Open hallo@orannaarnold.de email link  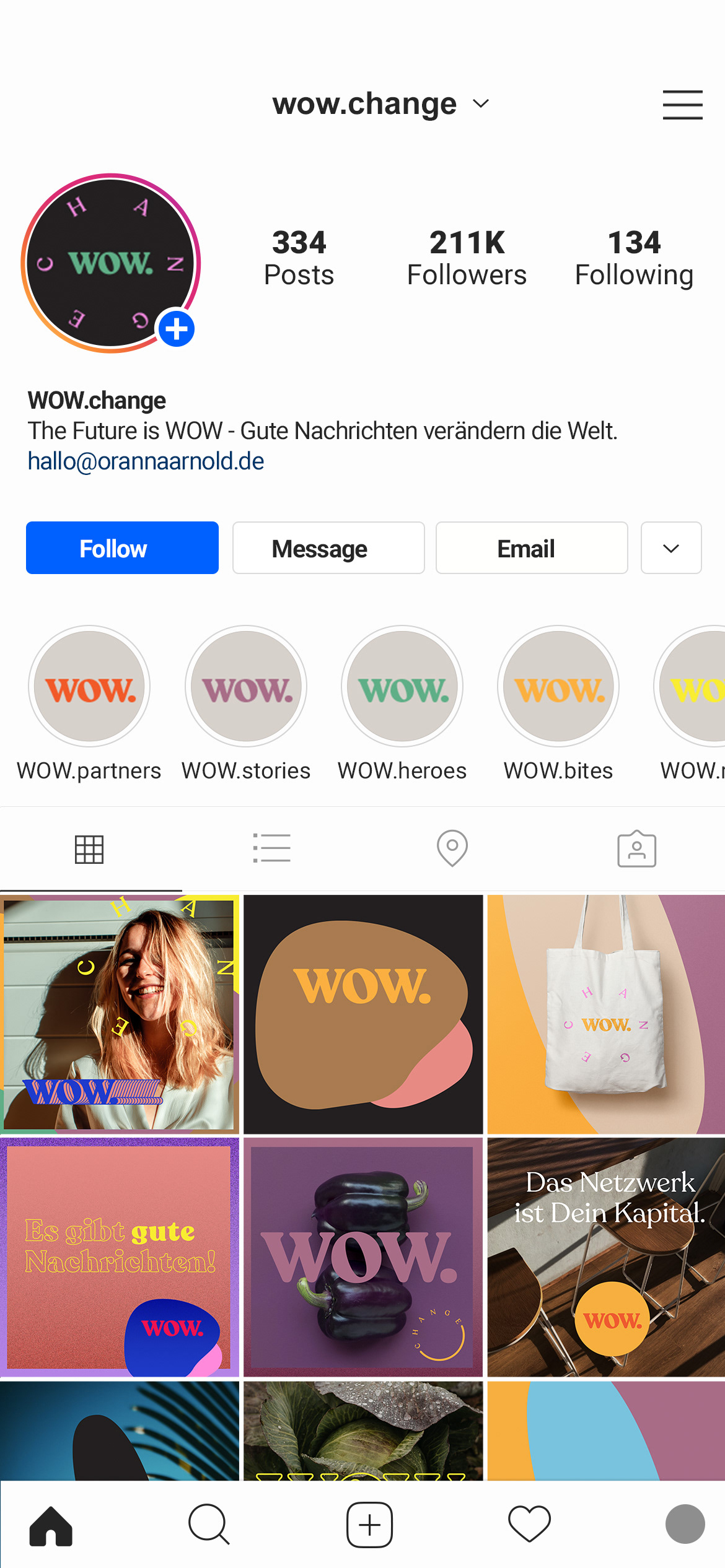(x=146, y=461)
